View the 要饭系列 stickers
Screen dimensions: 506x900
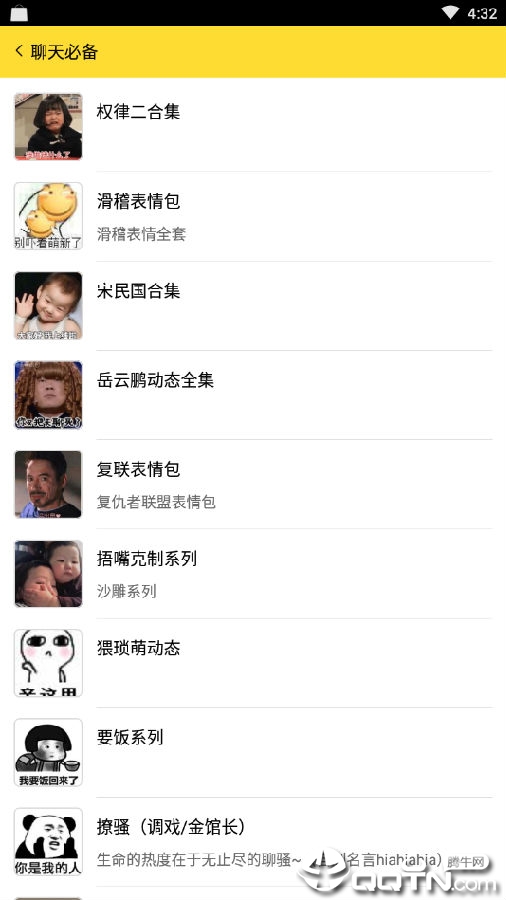(x=253, y=752)
